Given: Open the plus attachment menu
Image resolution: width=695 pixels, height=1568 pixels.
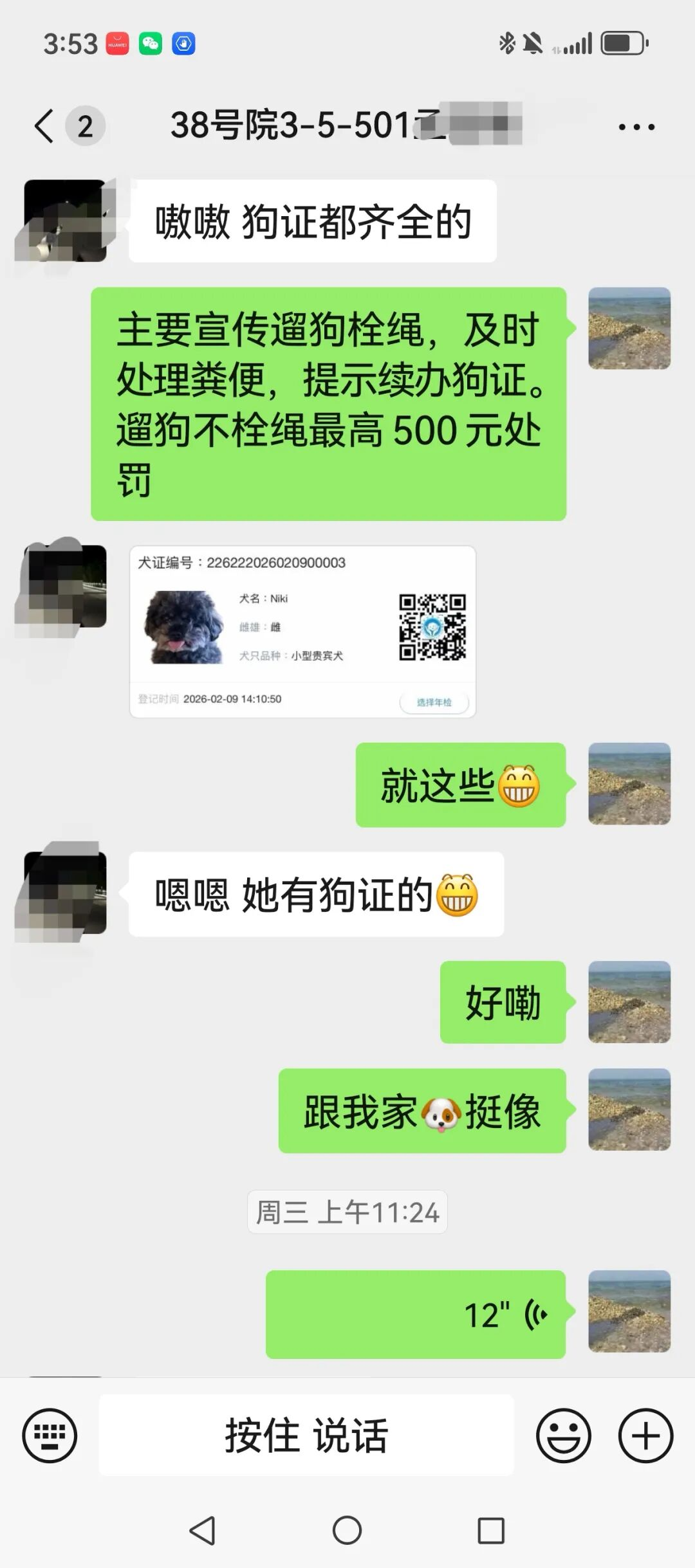Looking at the screenshot, I should 645,1436.
